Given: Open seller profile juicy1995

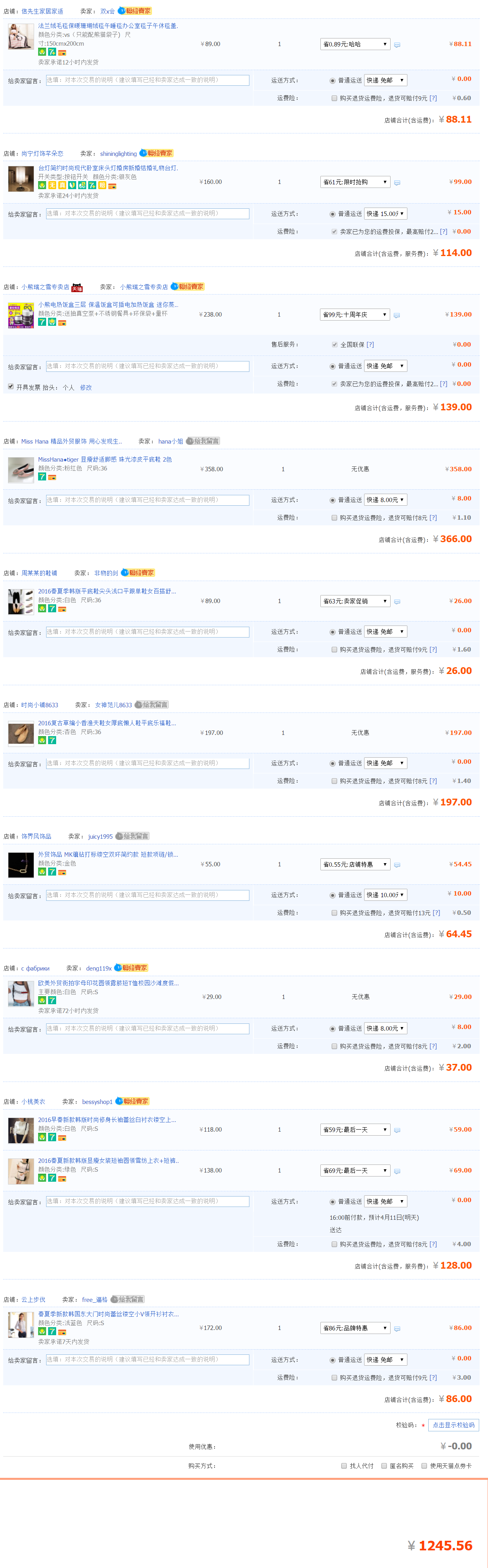Looking at the screenshot, I should coord(100,837).
